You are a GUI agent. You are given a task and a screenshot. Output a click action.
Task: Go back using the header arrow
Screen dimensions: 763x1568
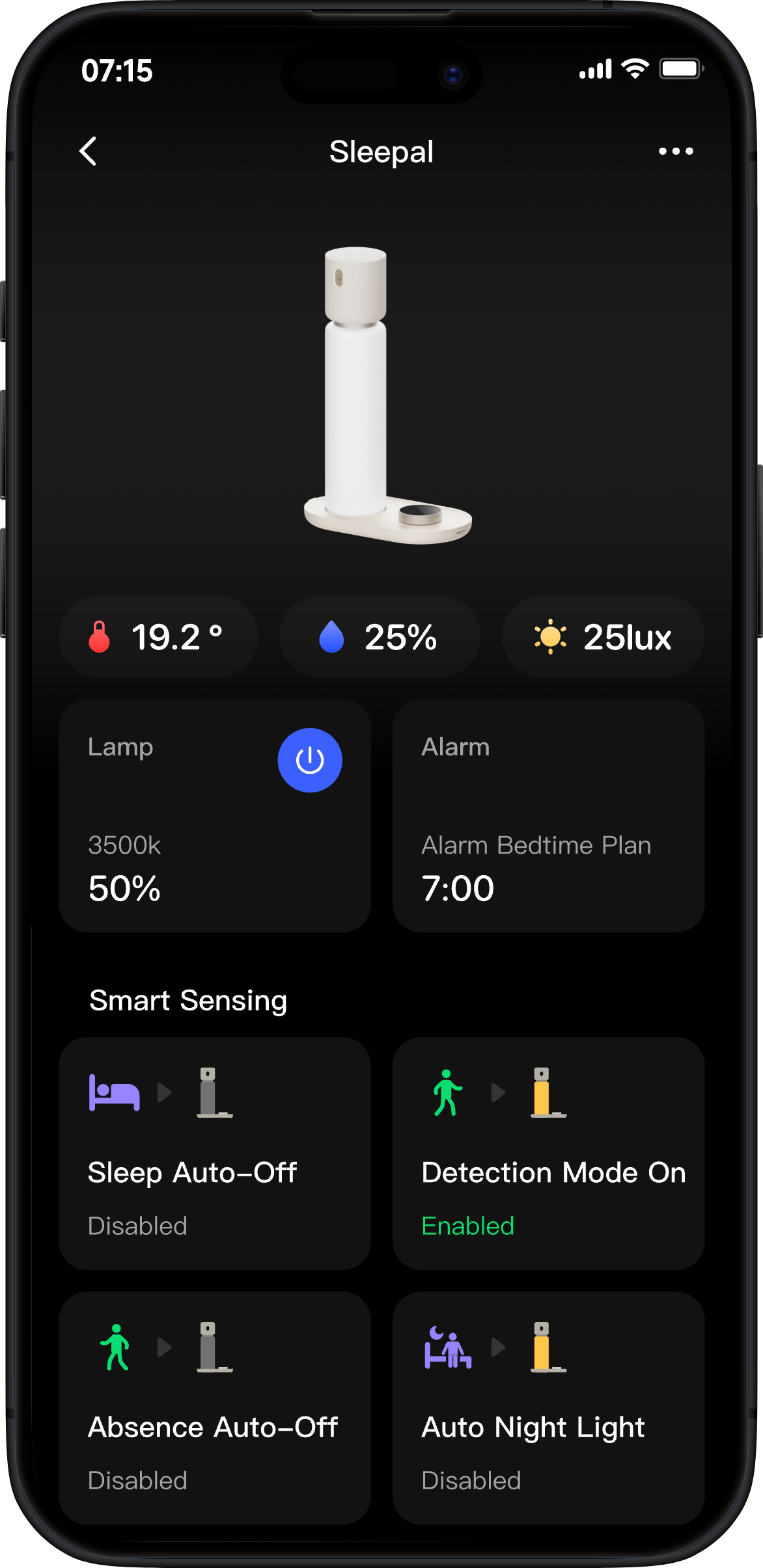[x=89, y=152]
